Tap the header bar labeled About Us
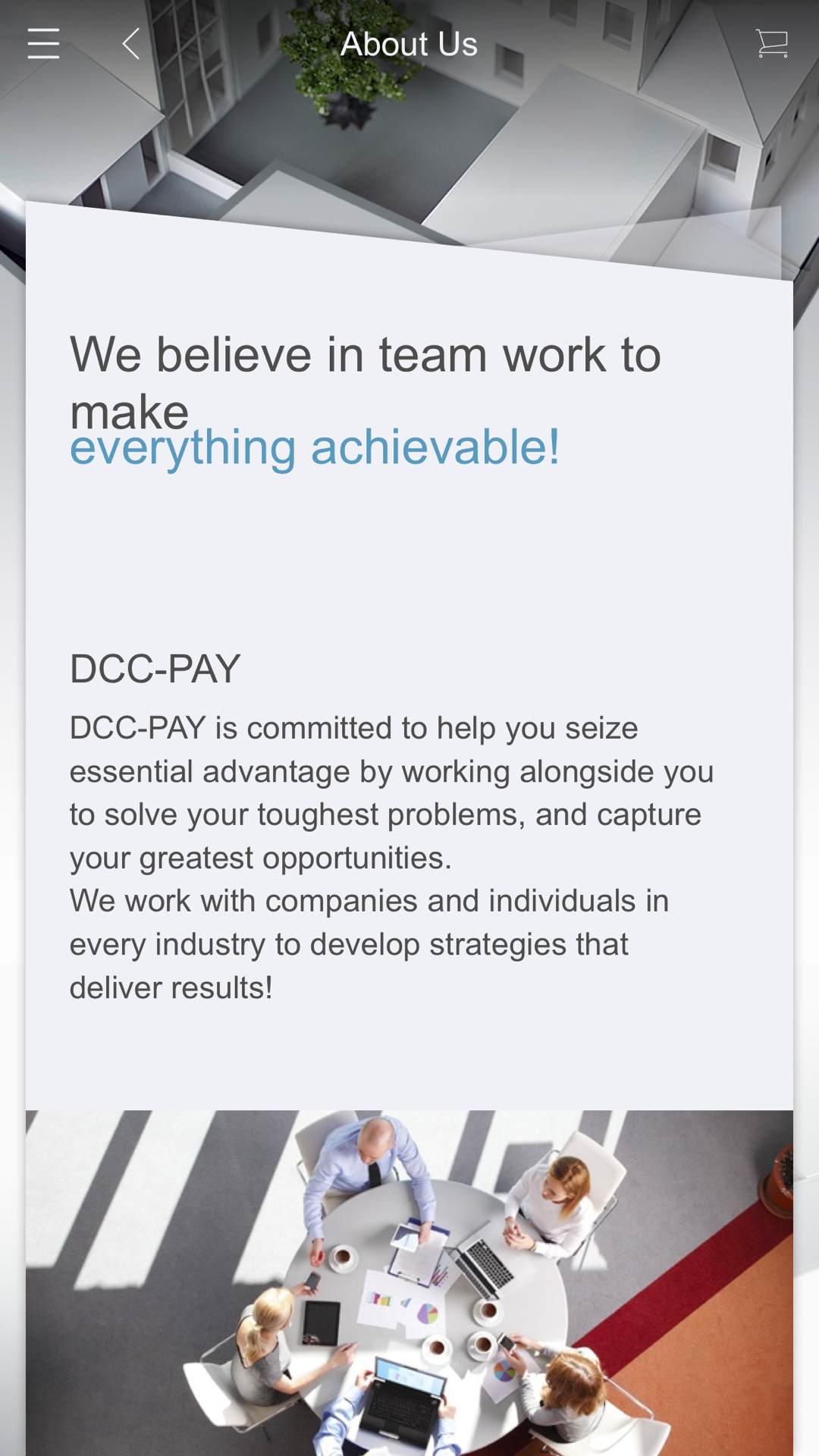Image resolution: width=819 pixels, height=1456 pixels. pyautogui.click(x=409, y=43)
